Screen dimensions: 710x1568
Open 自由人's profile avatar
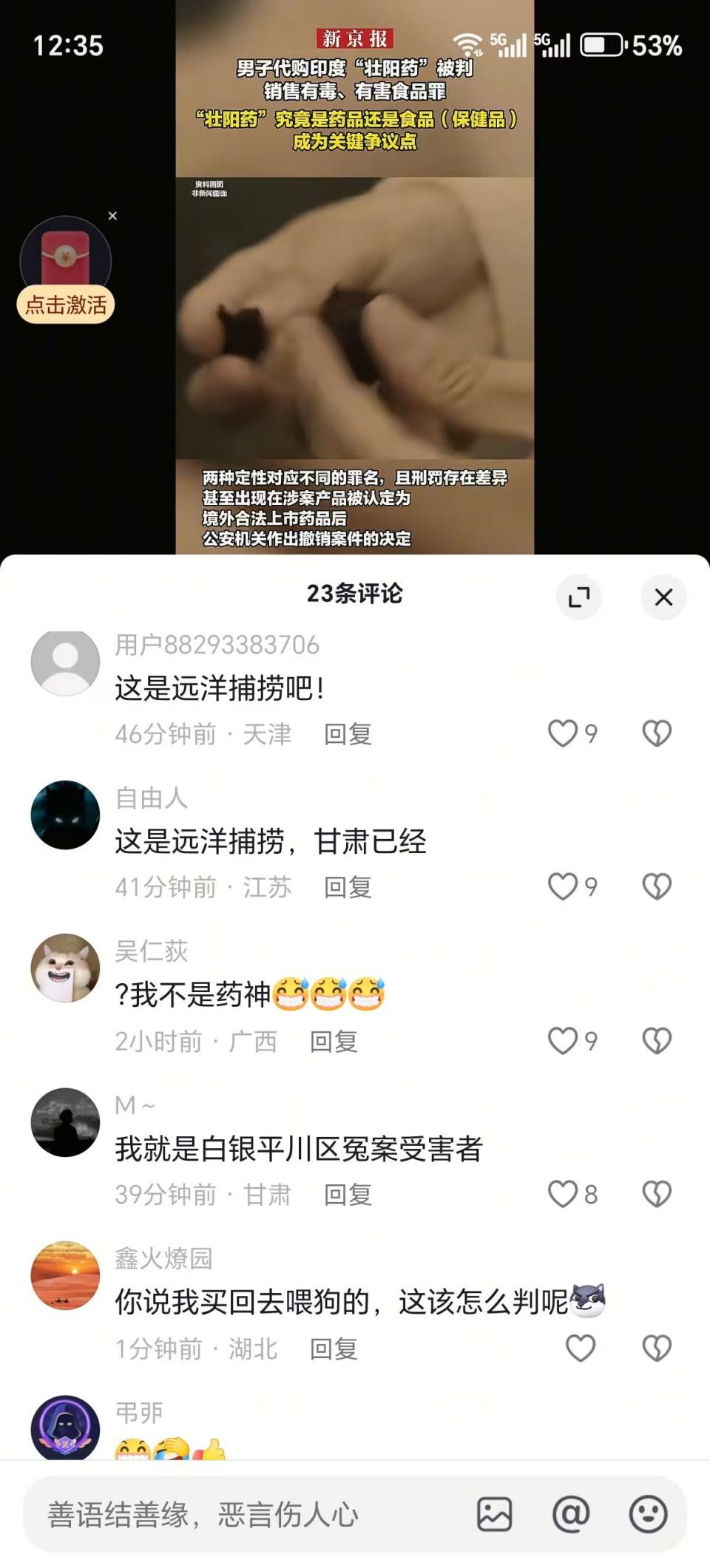click(65, 815)
